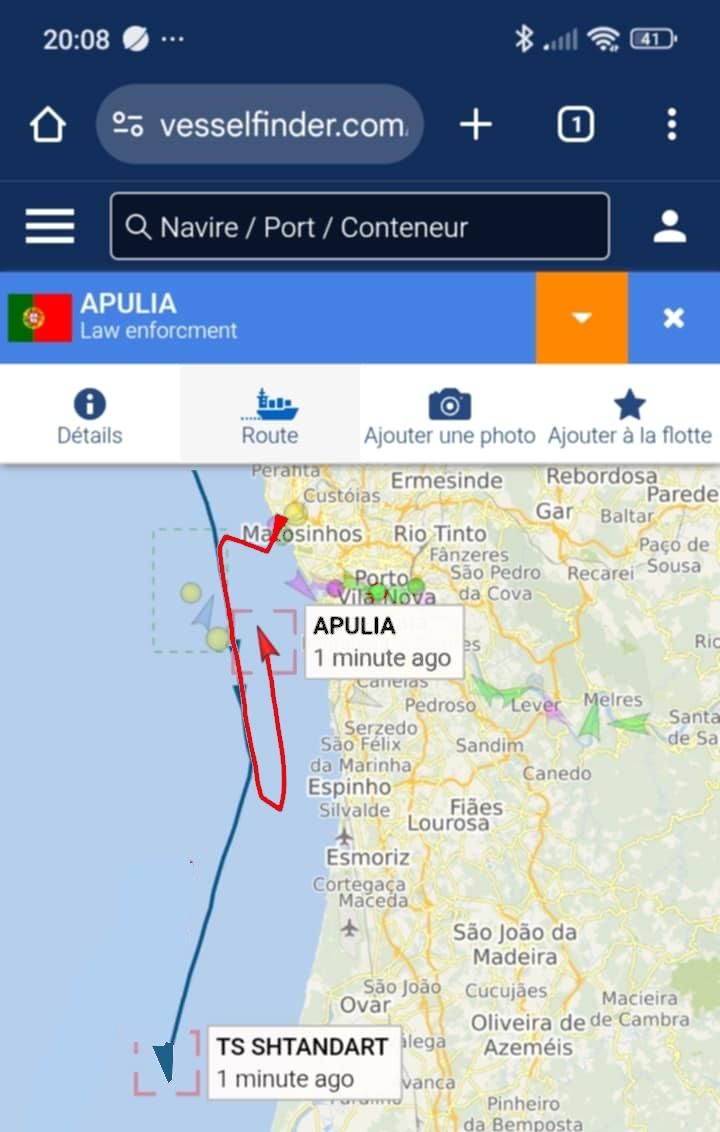
Task: Tap Ajouter une photo
Action: (x=450, y=416)
